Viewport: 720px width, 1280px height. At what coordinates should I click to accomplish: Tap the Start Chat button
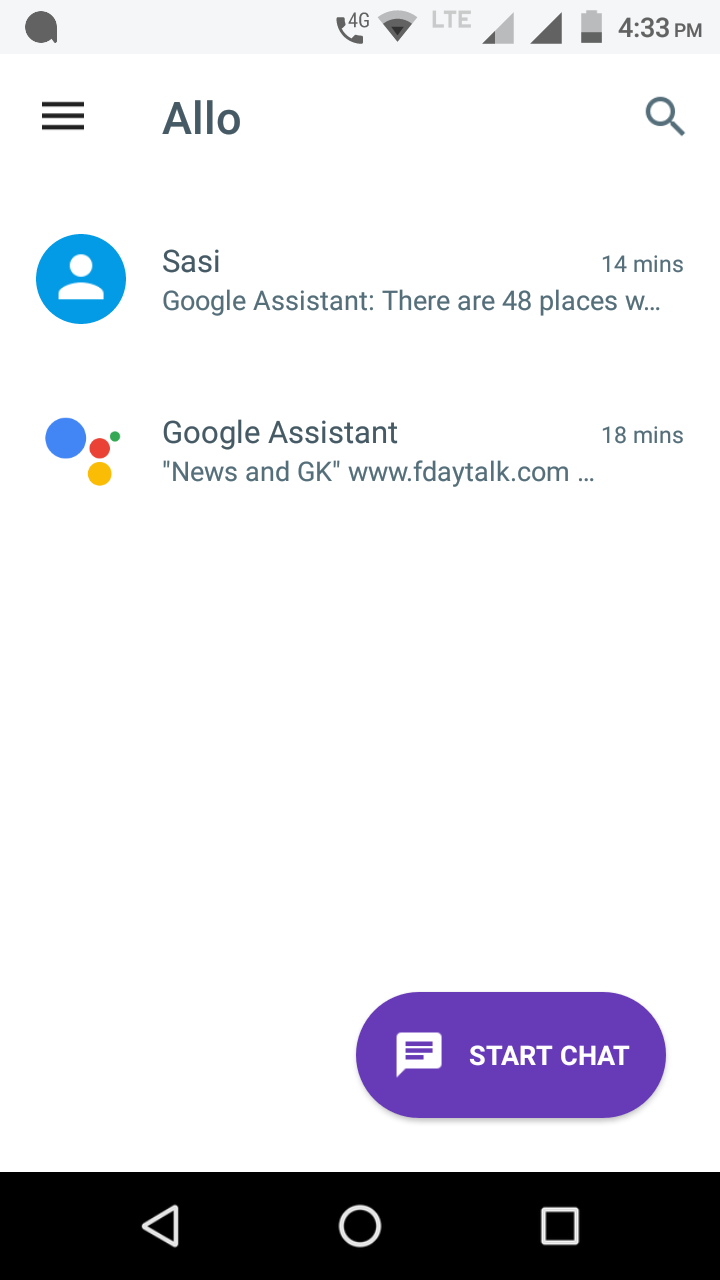pyautogui.click(x=511, y=1055)
